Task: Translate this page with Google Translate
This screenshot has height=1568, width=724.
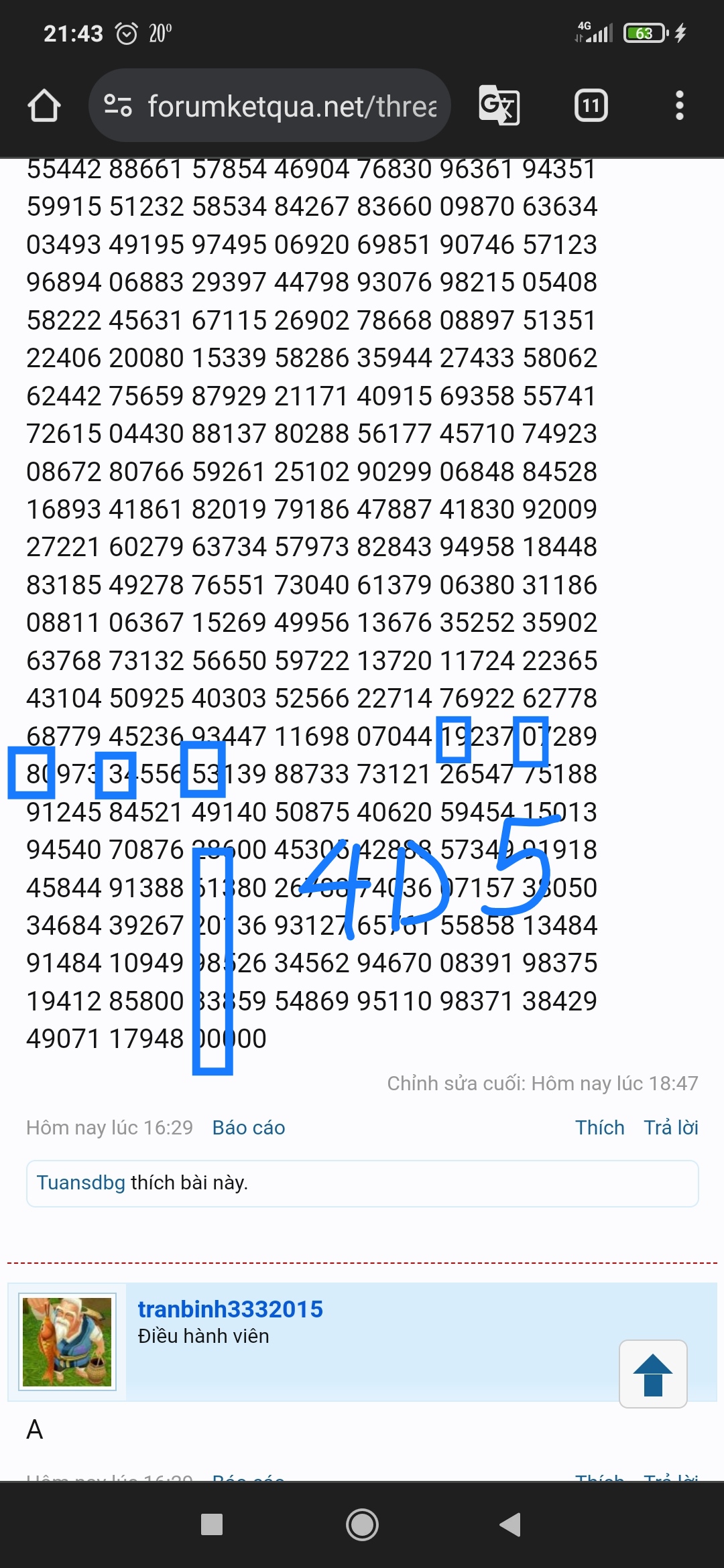Action: click(x=499, y=105)
